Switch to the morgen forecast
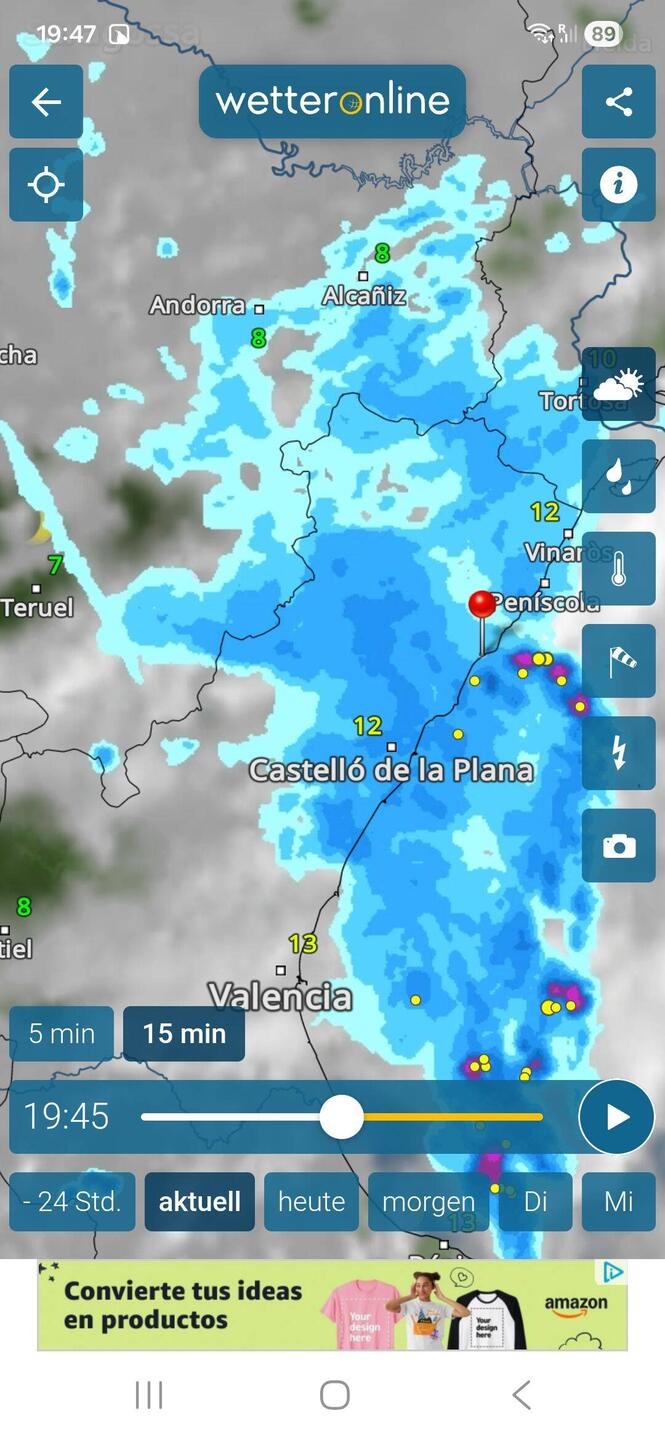 (428, 1201)
